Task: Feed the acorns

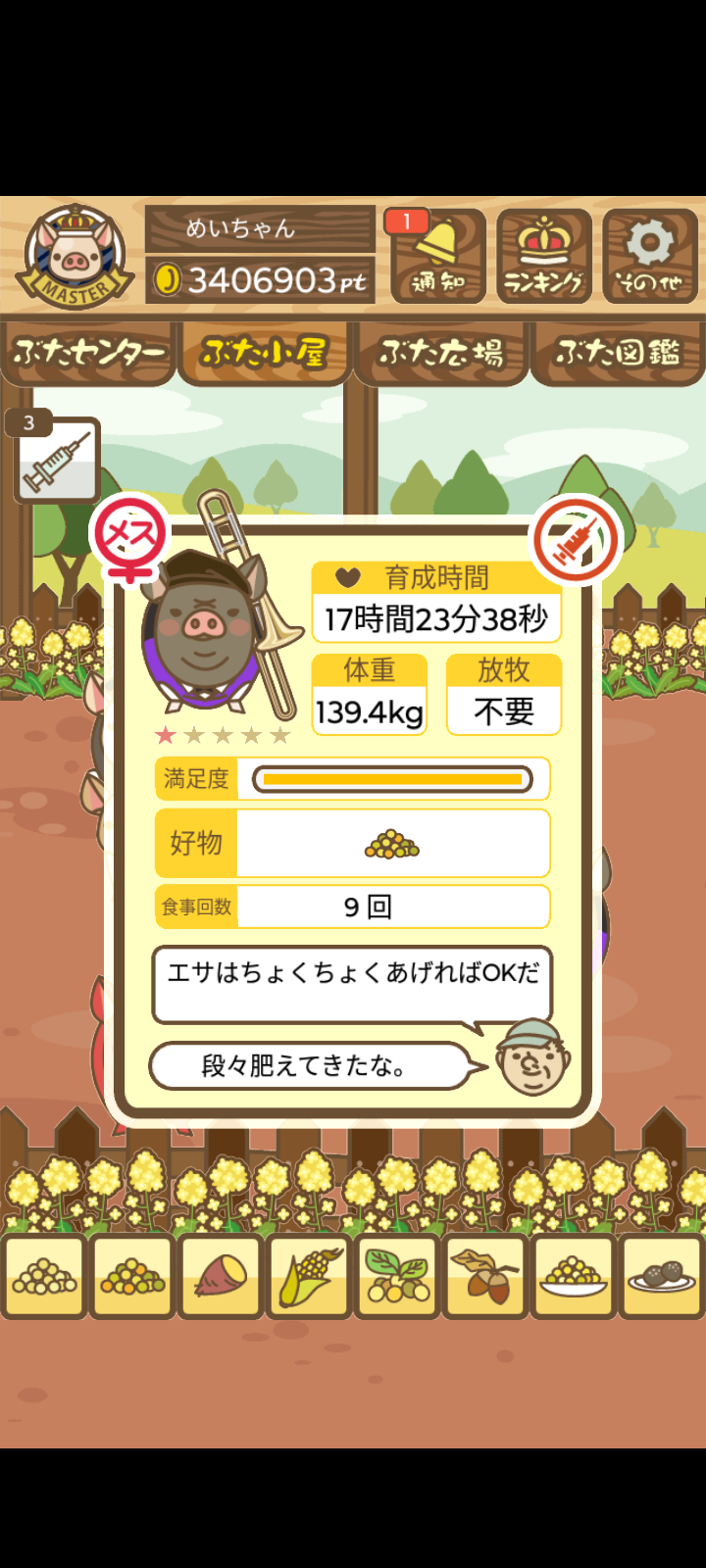Action: (x=485, y=1277)
